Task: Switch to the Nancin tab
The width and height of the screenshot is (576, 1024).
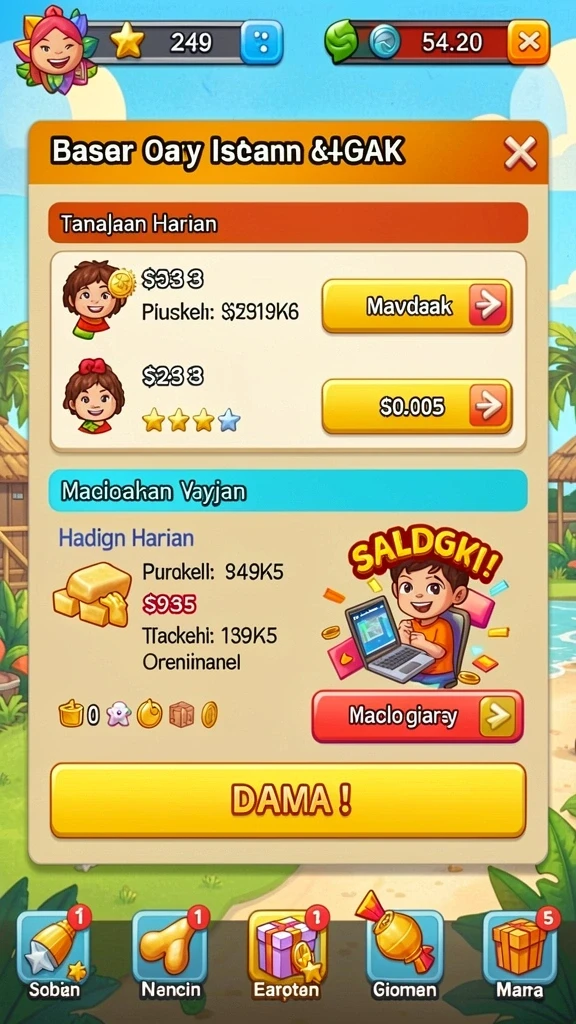Action: [x=170, y=953]
